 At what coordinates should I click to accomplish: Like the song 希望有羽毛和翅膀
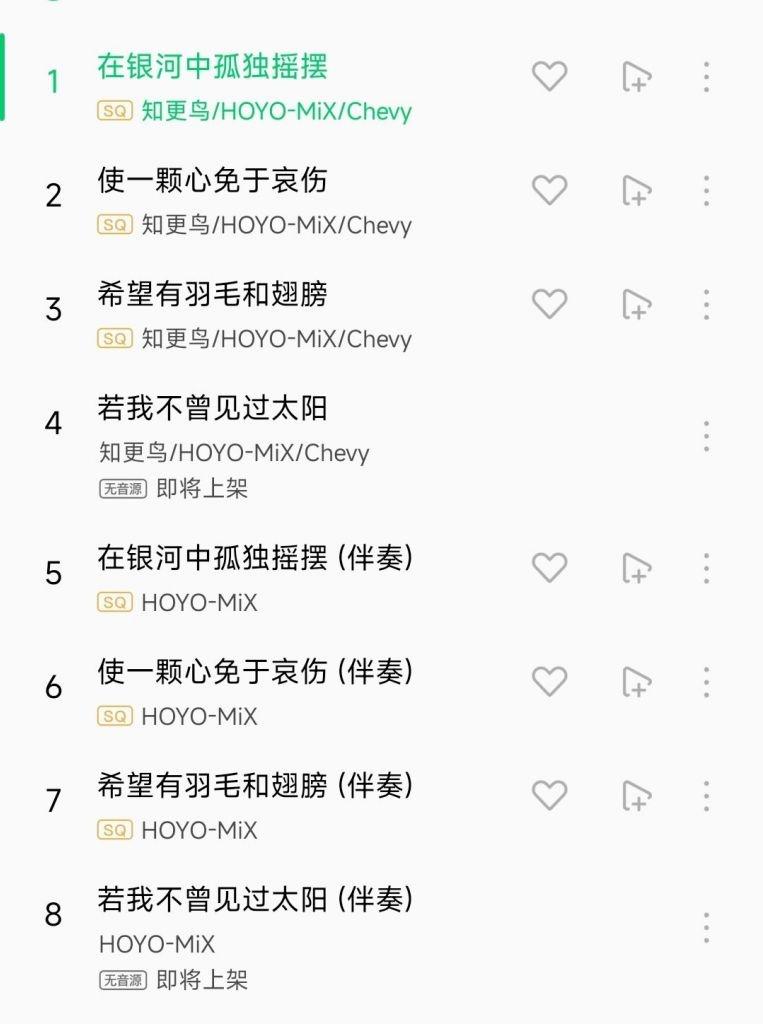[549, 304]
